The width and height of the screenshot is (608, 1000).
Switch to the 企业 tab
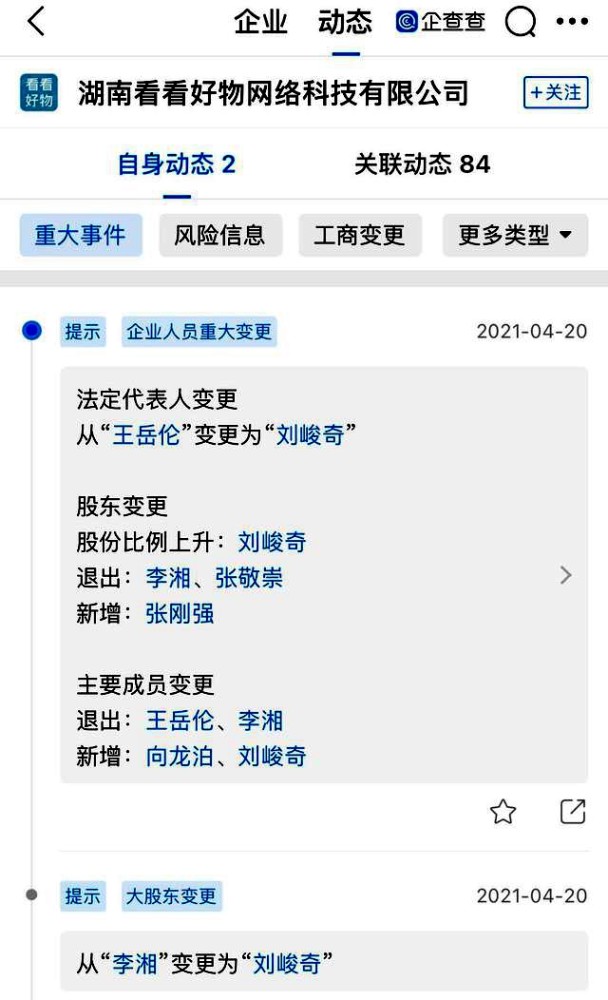(x=260, y=22)
